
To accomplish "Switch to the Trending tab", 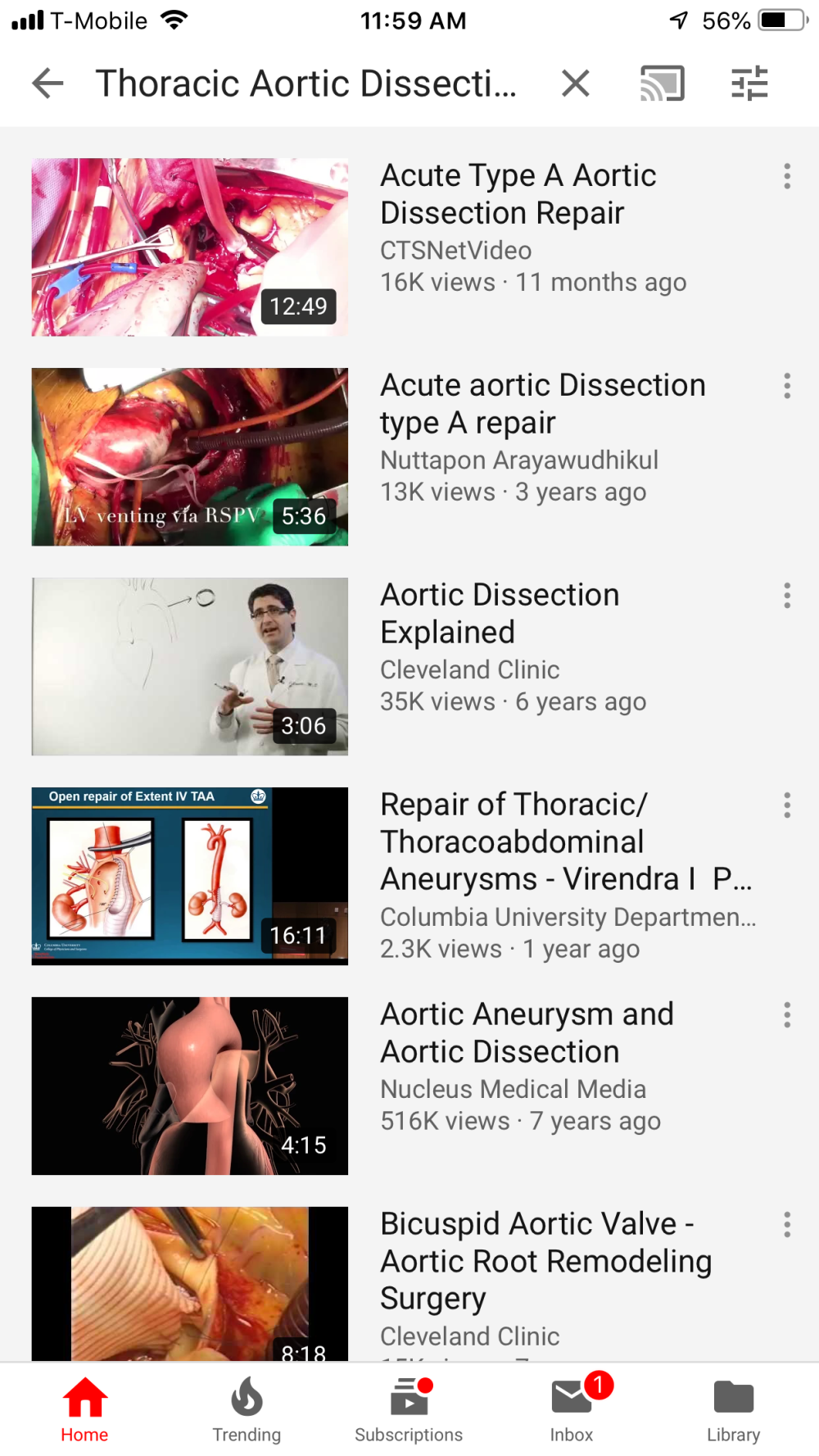I will pos(247,1409).
